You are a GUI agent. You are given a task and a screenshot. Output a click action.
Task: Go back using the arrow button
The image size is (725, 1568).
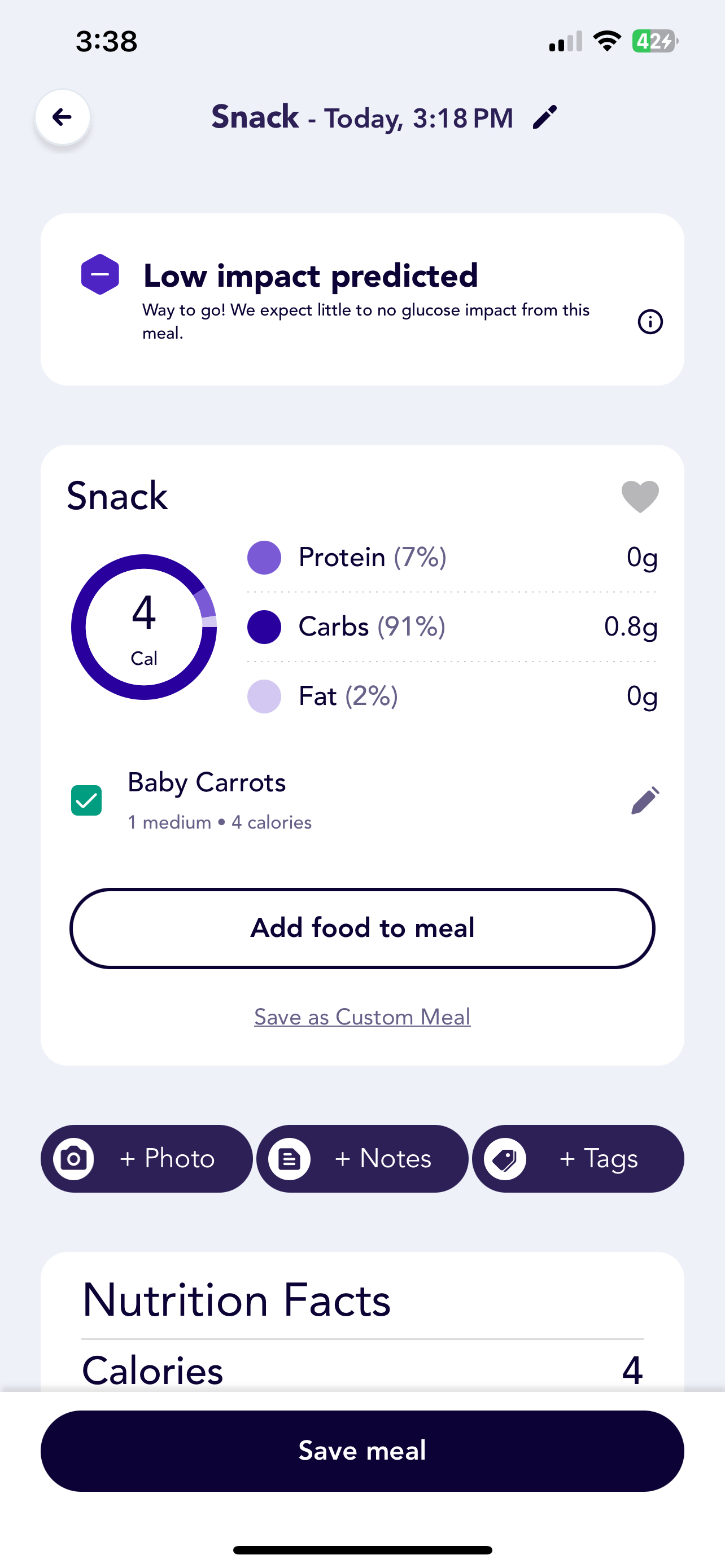tap(63, 117)
